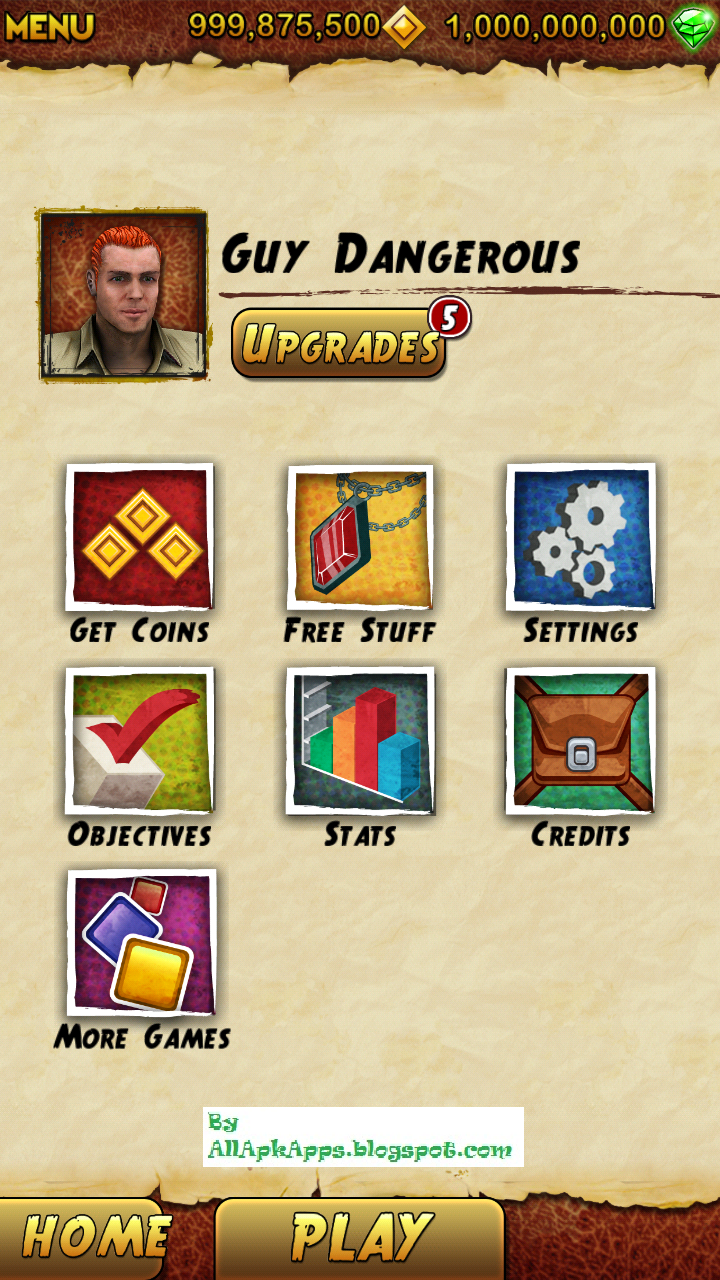720x1280 pixels.
Task: Open the Stats chart tile
Action: pos(360,741)
